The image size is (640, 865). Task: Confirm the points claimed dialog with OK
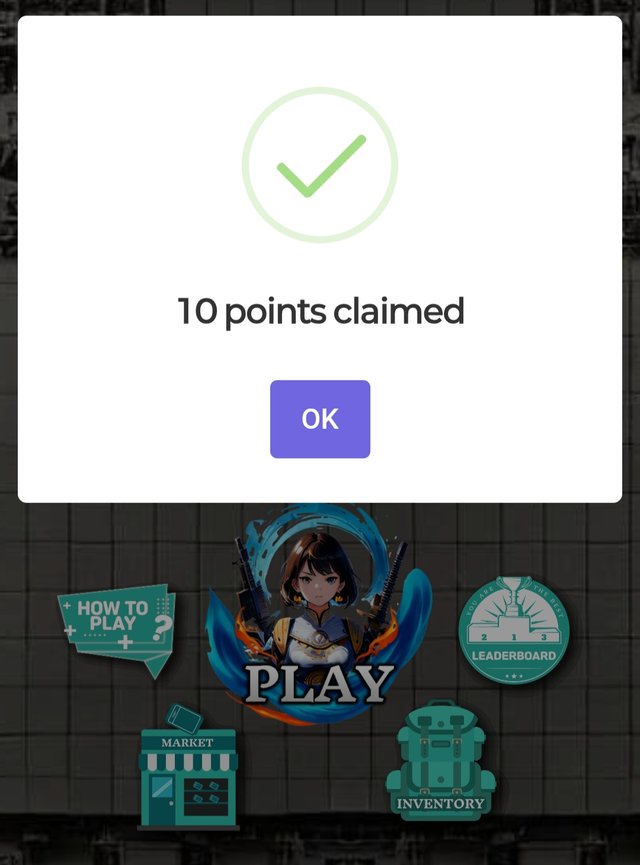tap(320, 419)
